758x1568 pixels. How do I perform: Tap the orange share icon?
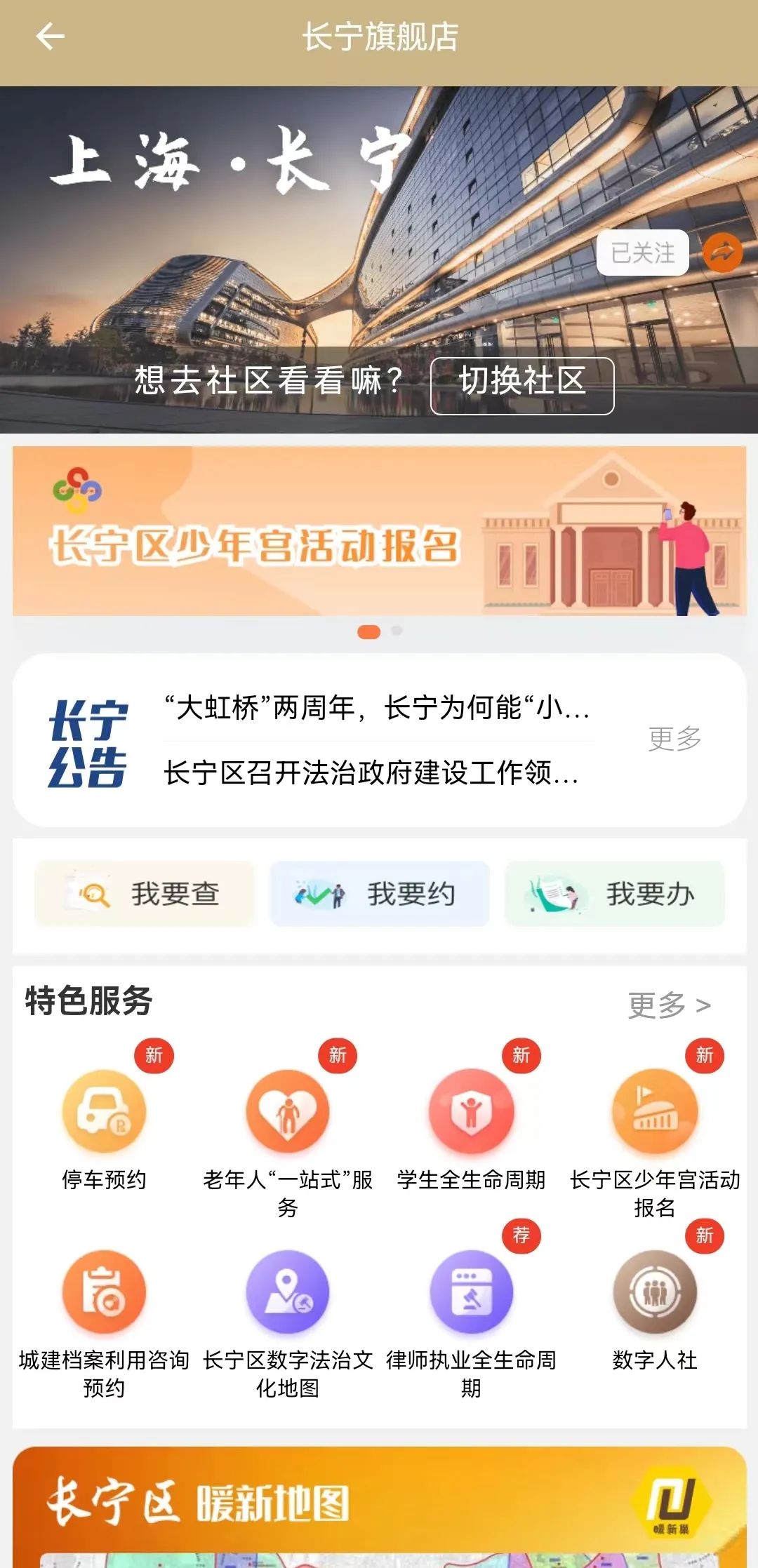[x=722, y=252]
